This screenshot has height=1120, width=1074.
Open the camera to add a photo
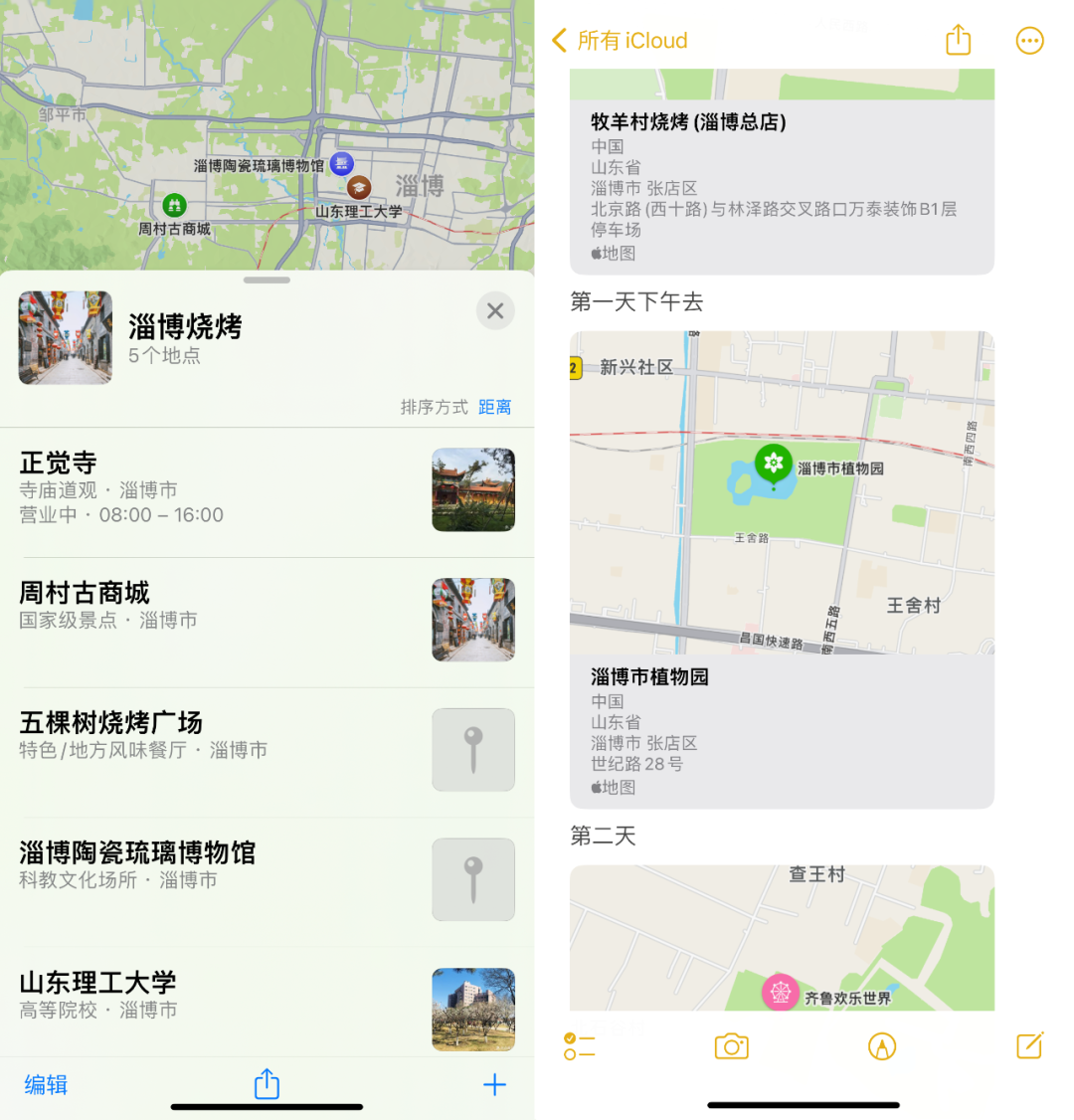point(731,1046)
